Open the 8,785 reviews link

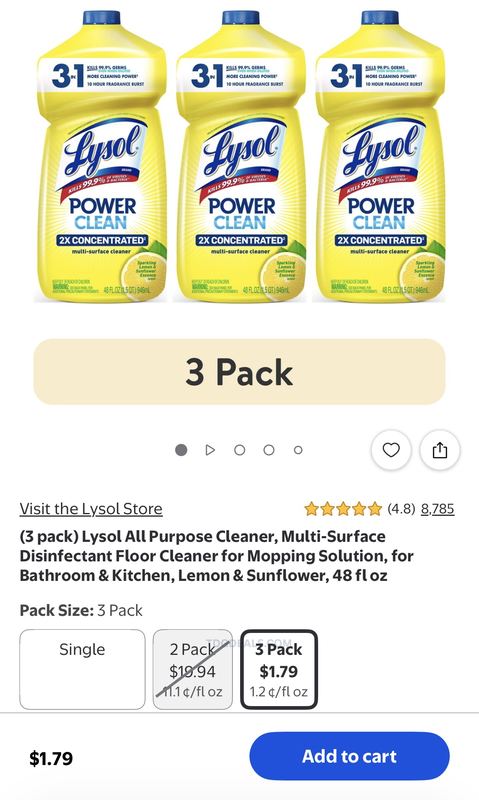tap(437, 509)
